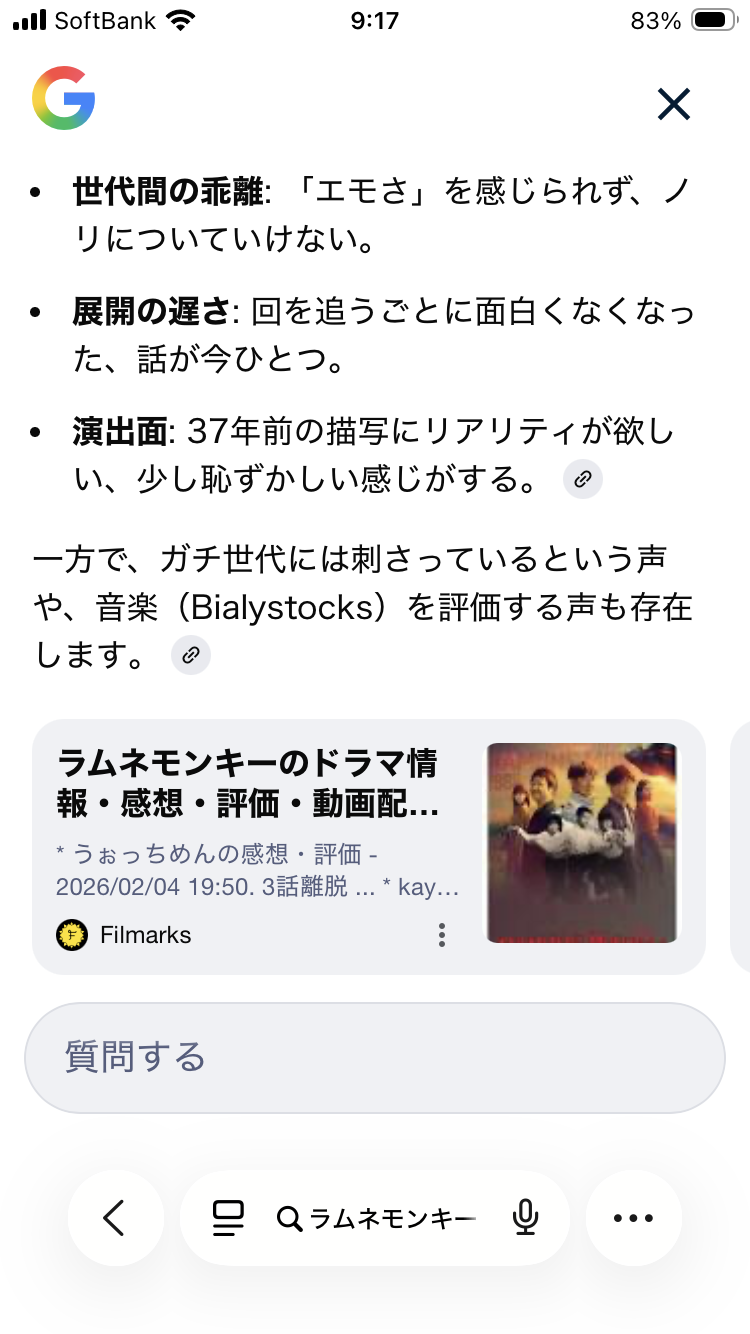
Task: Close the AI overview panel
Action: pyautogui.click(x=673, y=104)
